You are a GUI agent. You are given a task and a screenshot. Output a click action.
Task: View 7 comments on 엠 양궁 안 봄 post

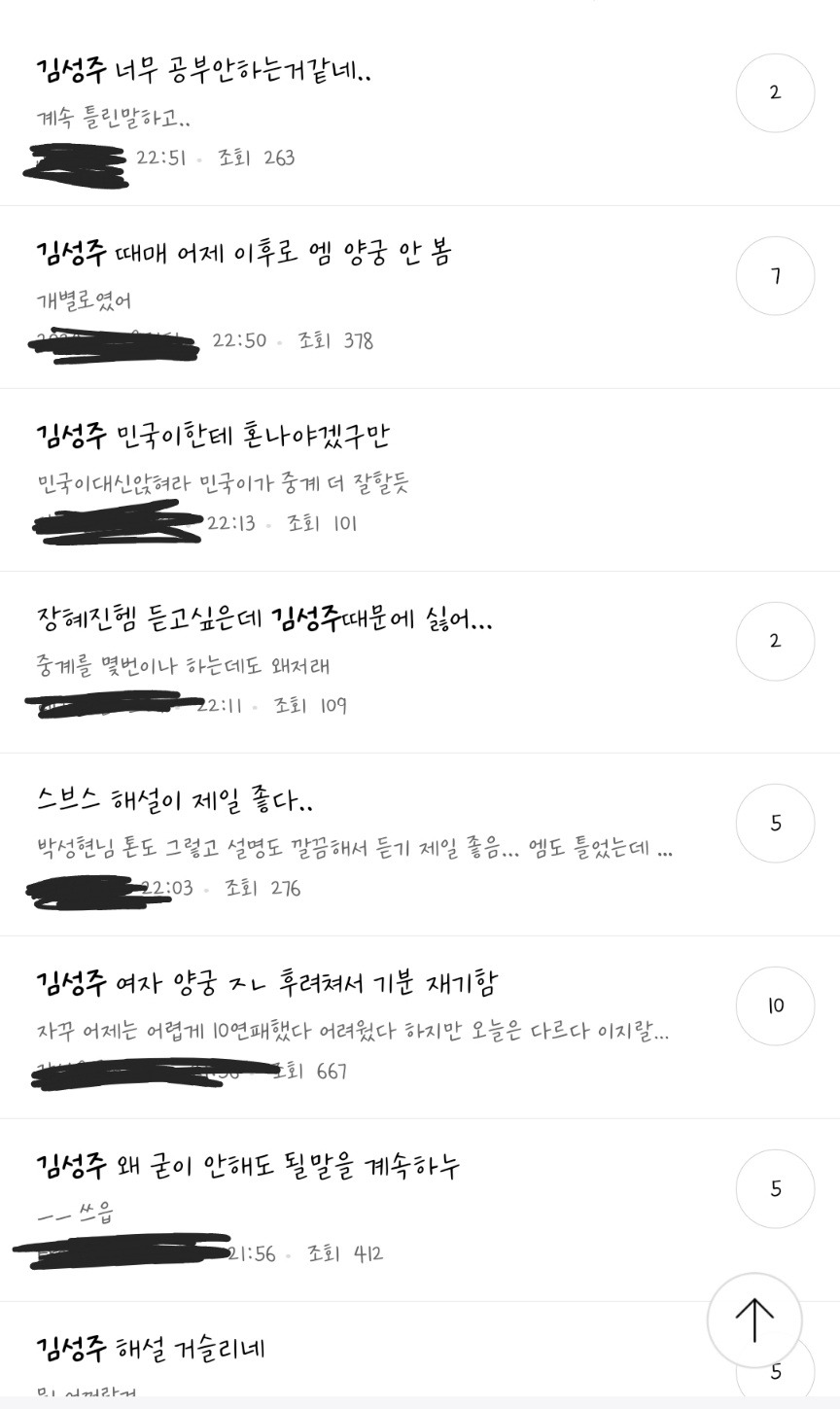[x=775, y=275]
